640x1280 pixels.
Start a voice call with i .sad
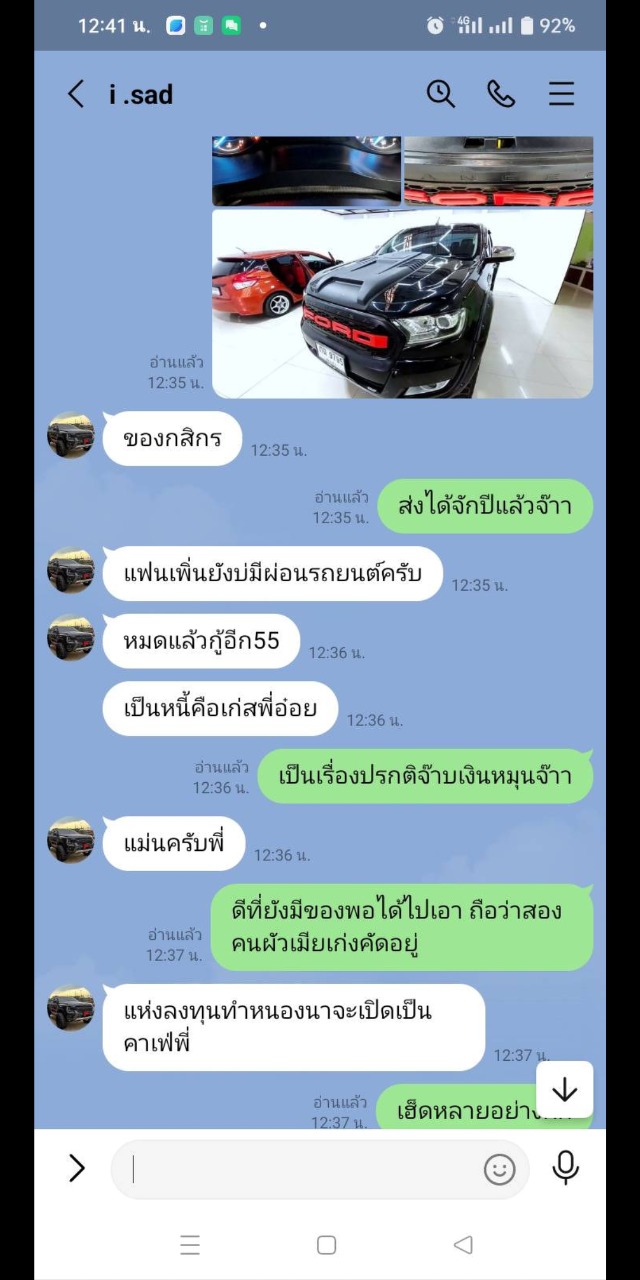(x=500, y=94)
